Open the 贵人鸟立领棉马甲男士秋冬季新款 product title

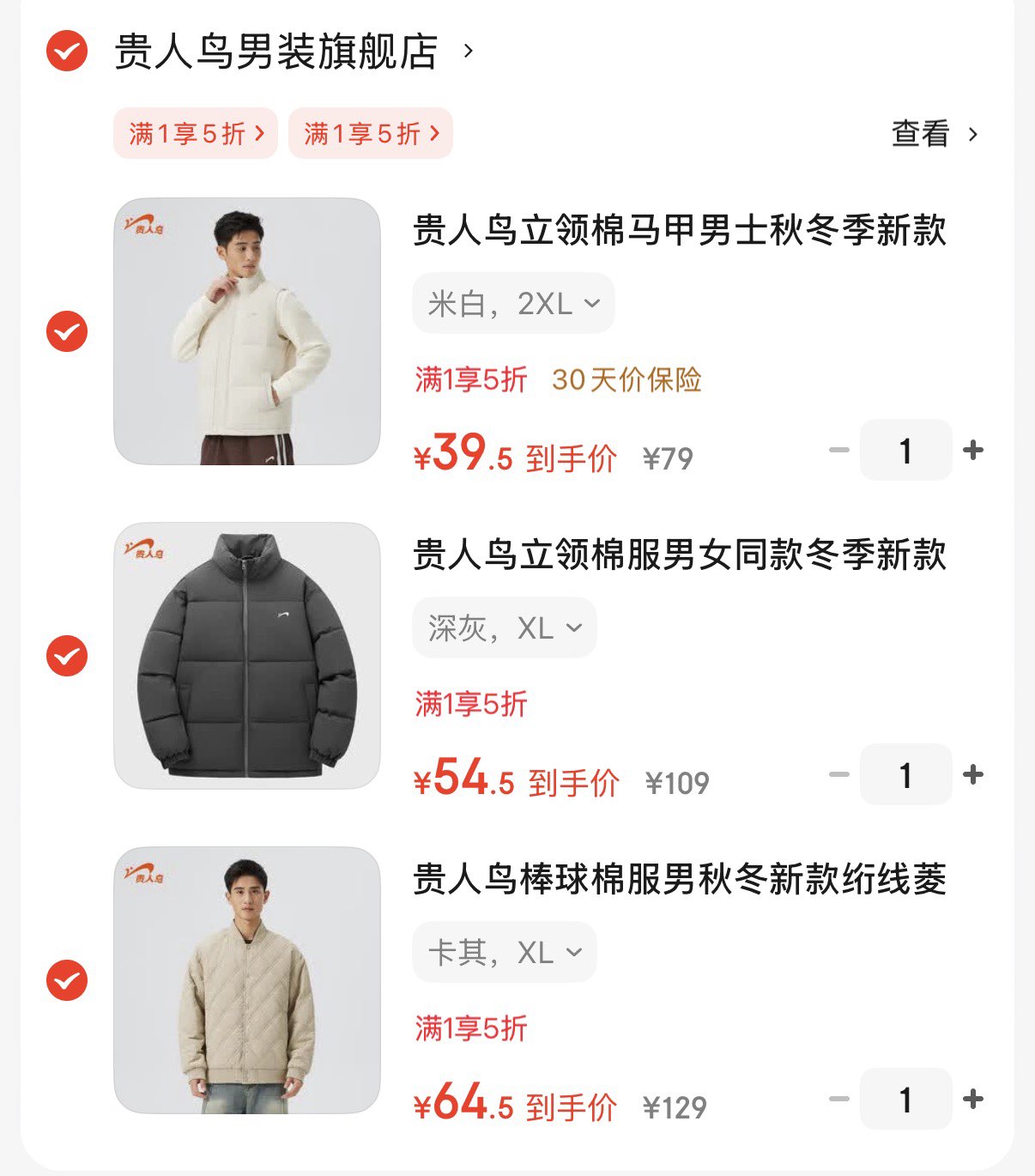tap(679, 230)
